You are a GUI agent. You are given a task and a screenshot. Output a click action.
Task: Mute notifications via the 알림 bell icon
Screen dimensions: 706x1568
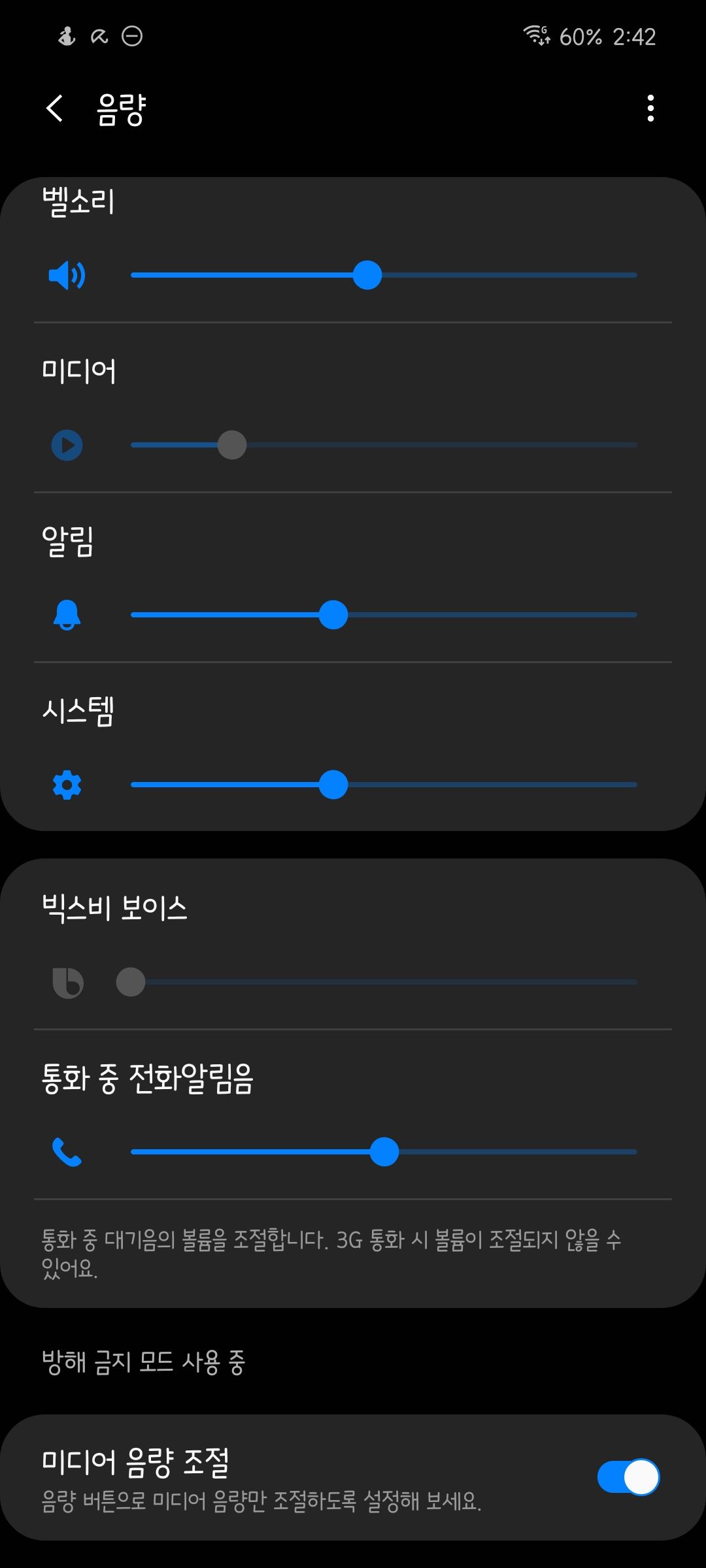tap(67, 615)
